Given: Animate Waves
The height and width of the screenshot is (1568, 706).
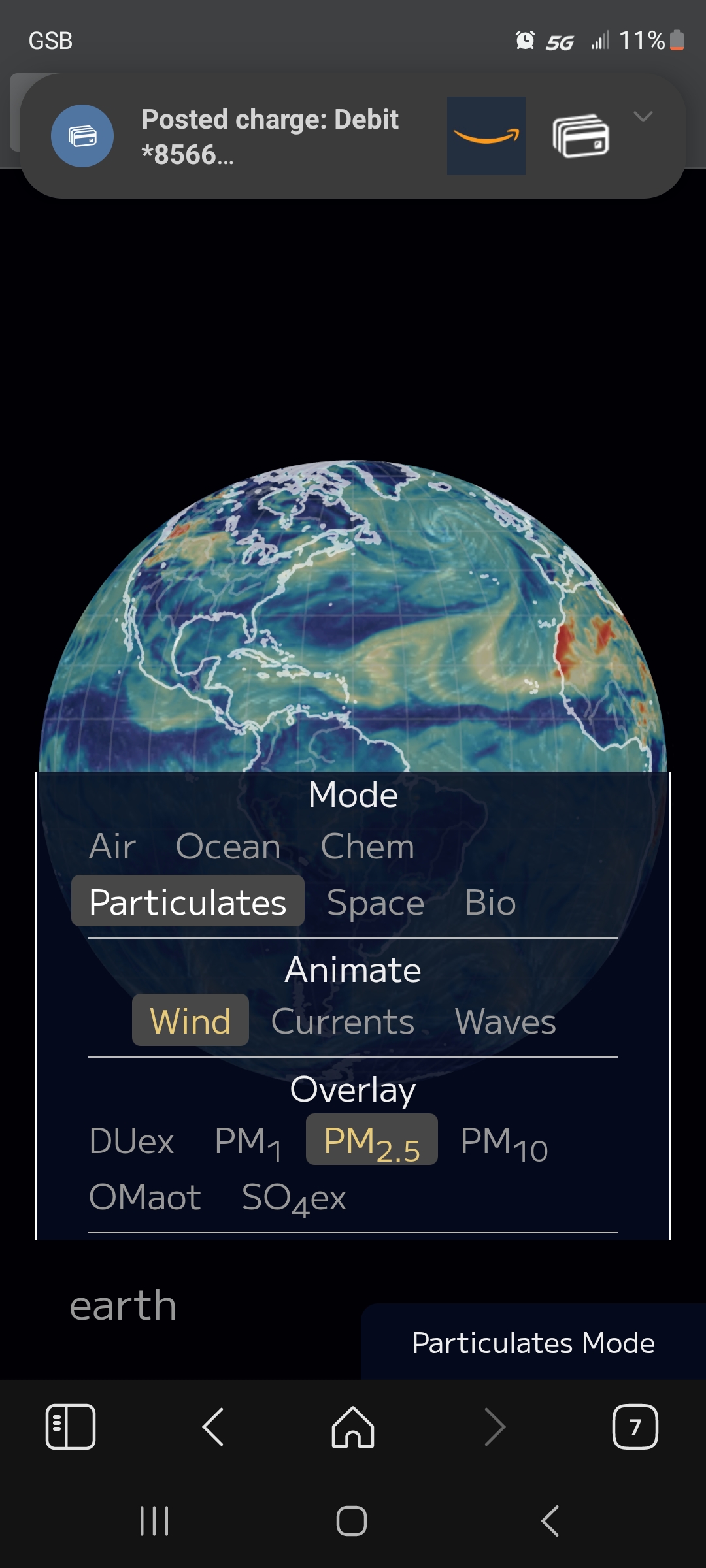Looking at the screenshot, I should click(505, 1022).
